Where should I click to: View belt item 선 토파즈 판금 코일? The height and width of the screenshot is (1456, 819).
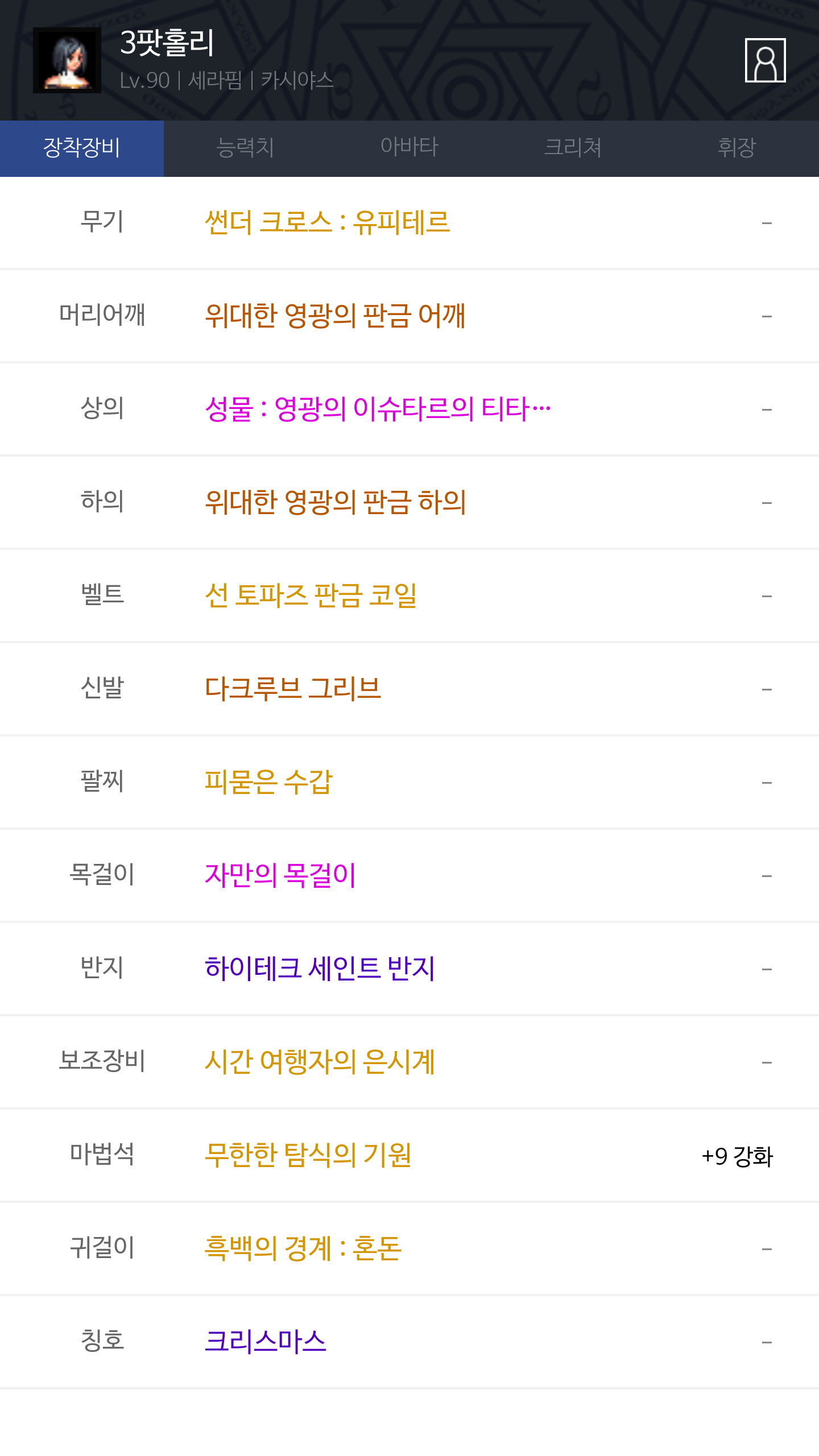311,595
